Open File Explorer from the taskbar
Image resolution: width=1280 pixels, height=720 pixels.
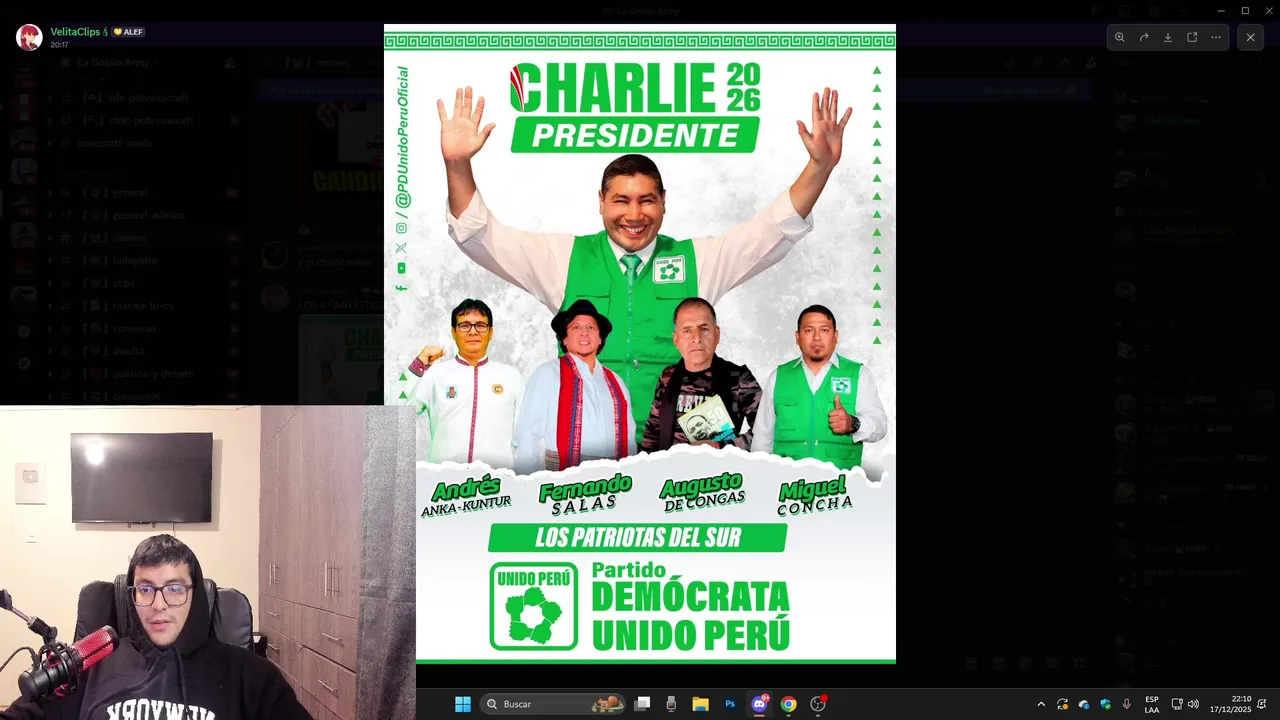(x=700, y=704)
